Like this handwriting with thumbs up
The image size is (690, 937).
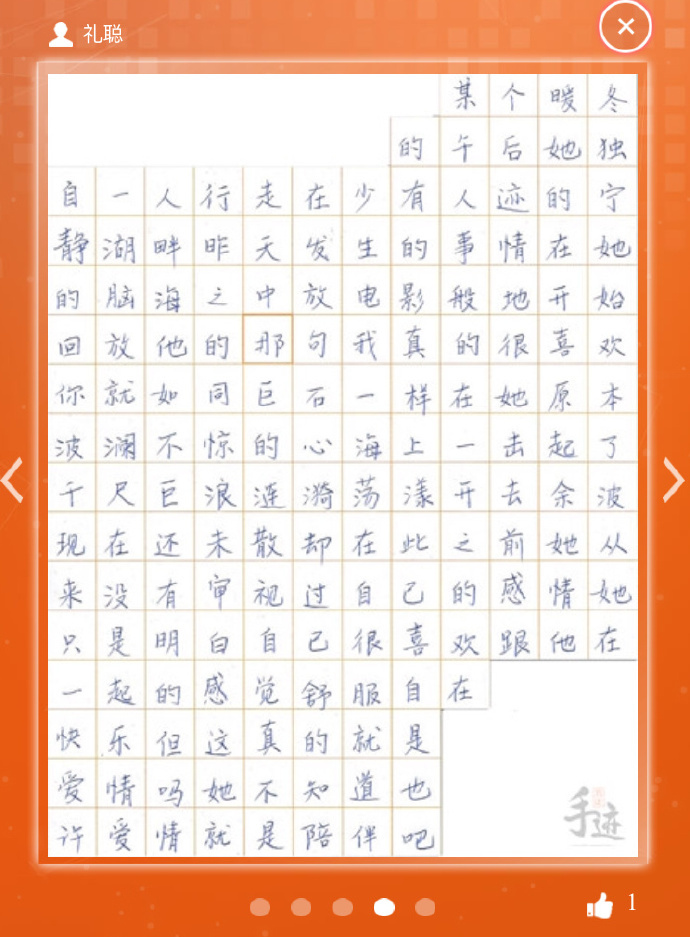[x=600, y=906]
